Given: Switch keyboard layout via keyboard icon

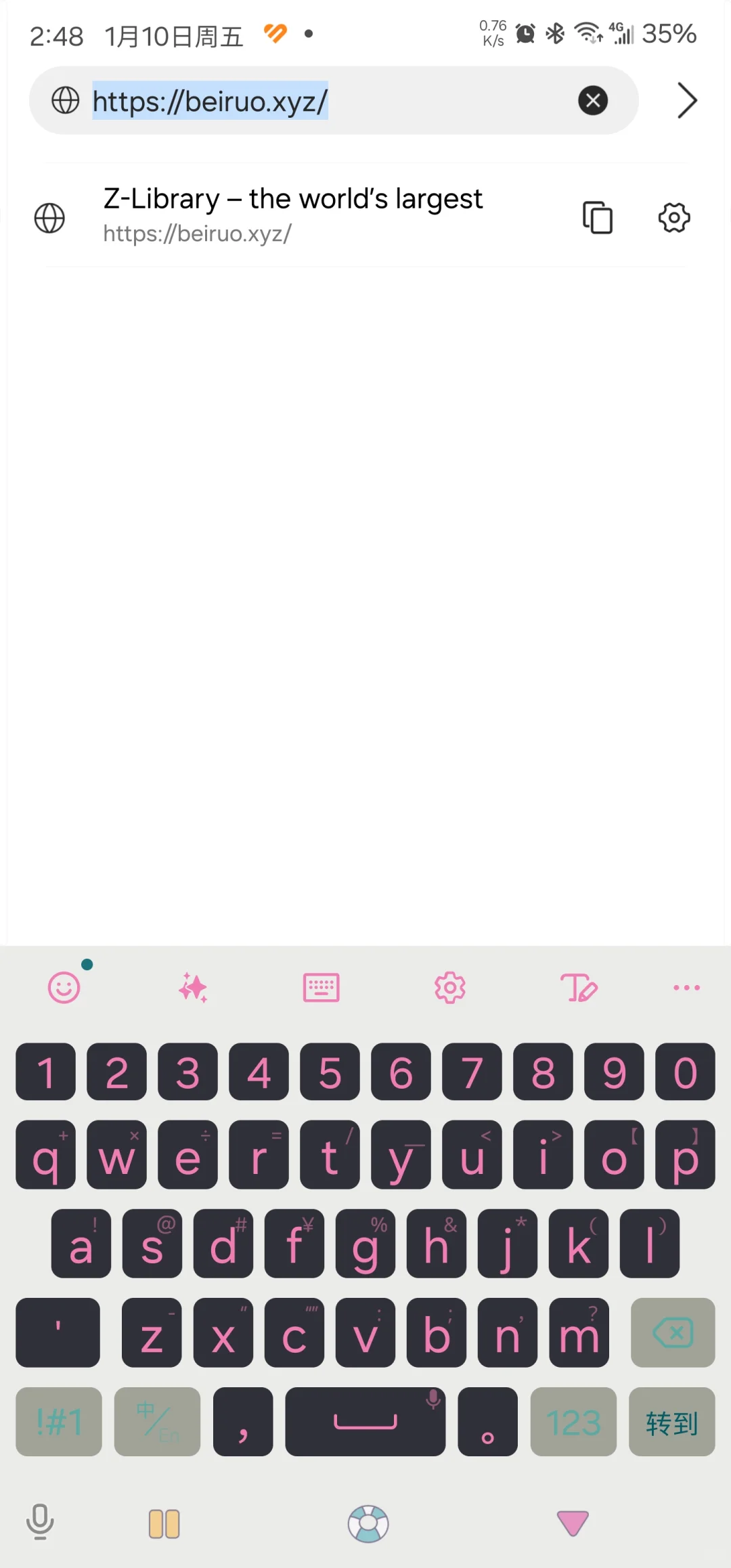Looking at the screenshot, I should click(322, 988).
